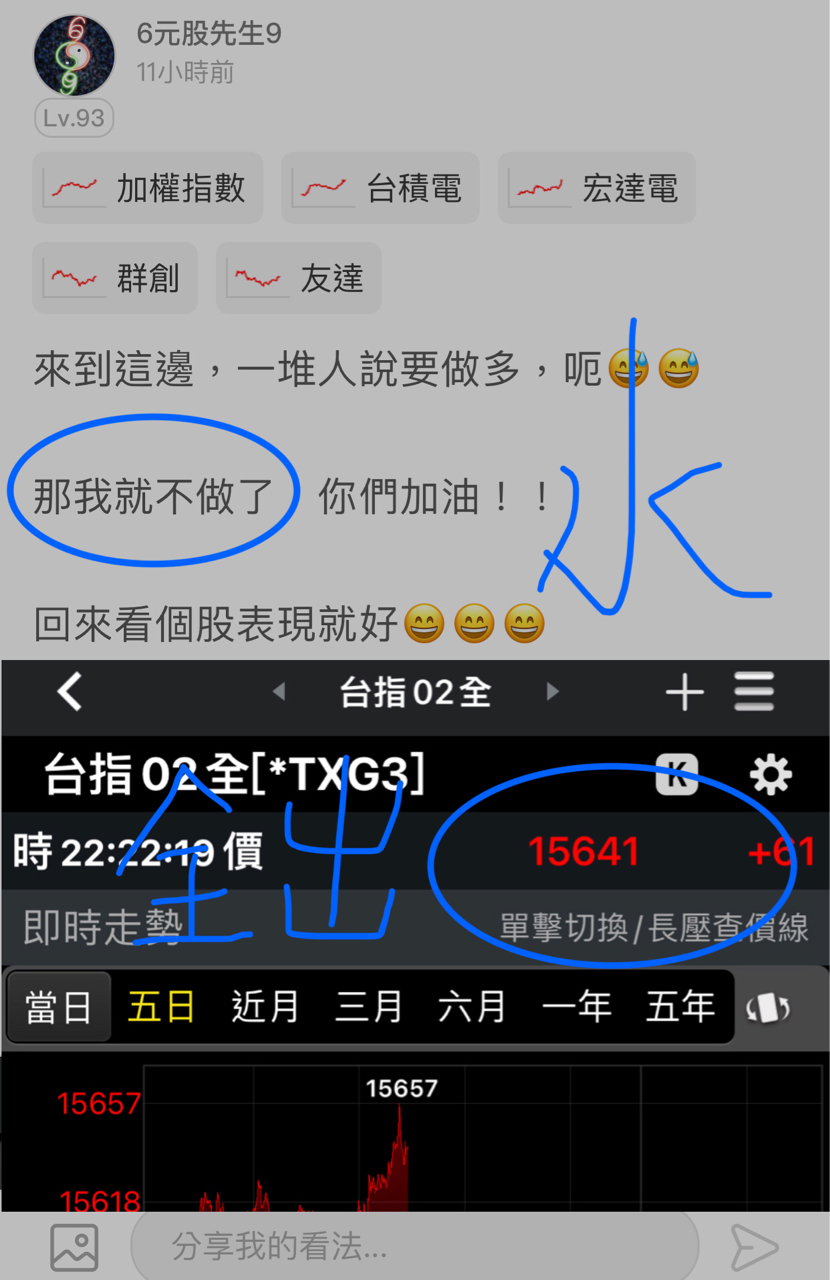Open settings with the gear icon
This screenshot has width=830, height=1280.
click(x=770, y=773)
